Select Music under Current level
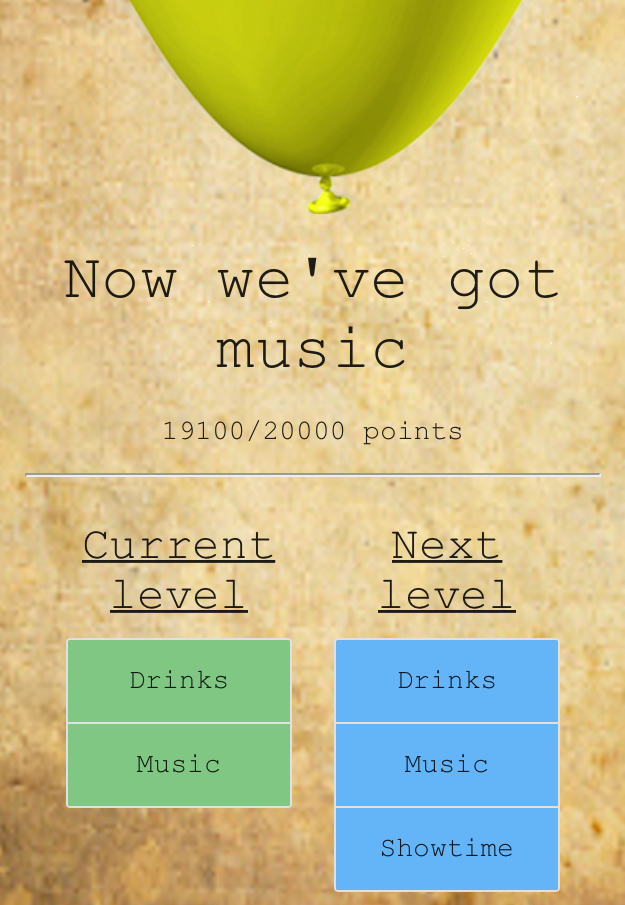The height and width of the screenshot is (905, 625). click(x=179, y=765)
